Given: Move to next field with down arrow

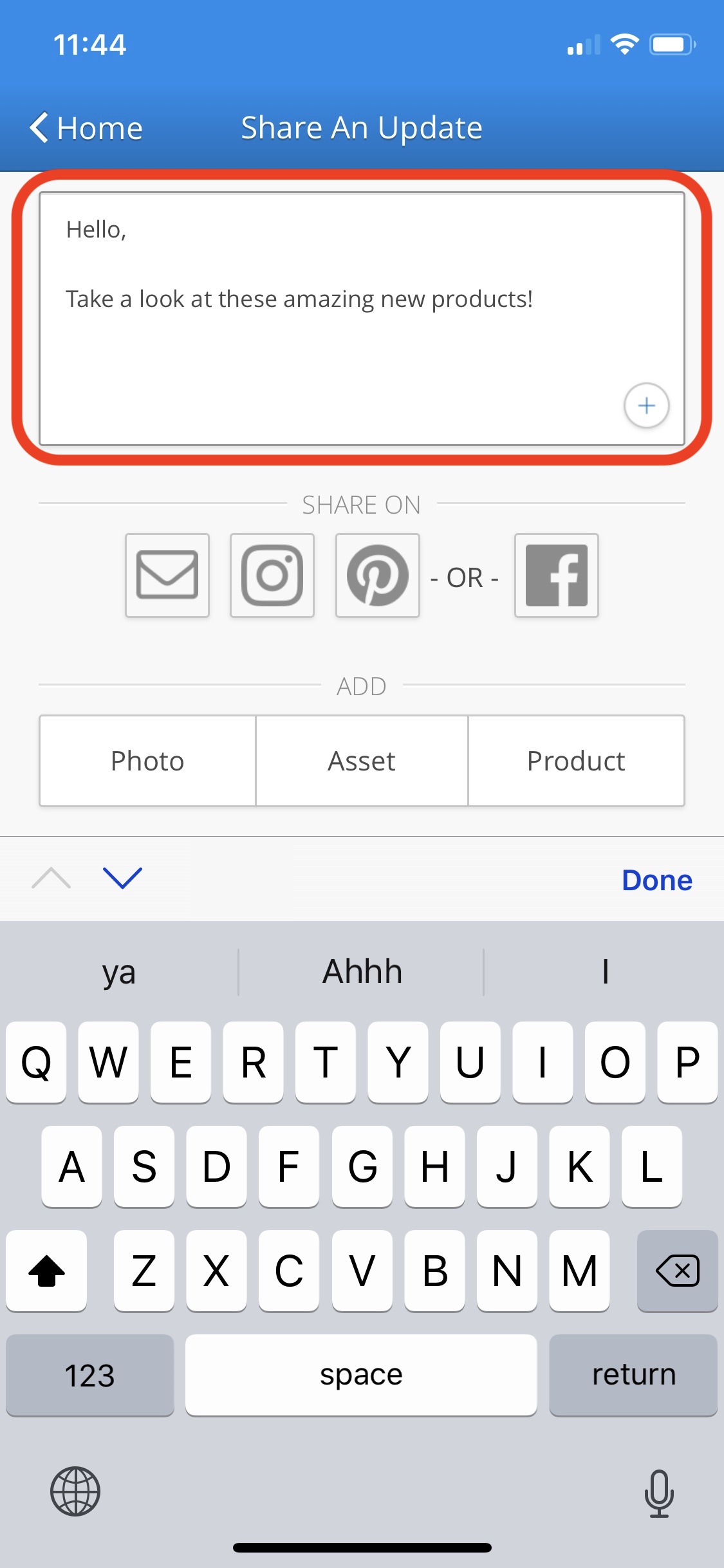Looking at the screenshot, I should coord(122,878).
